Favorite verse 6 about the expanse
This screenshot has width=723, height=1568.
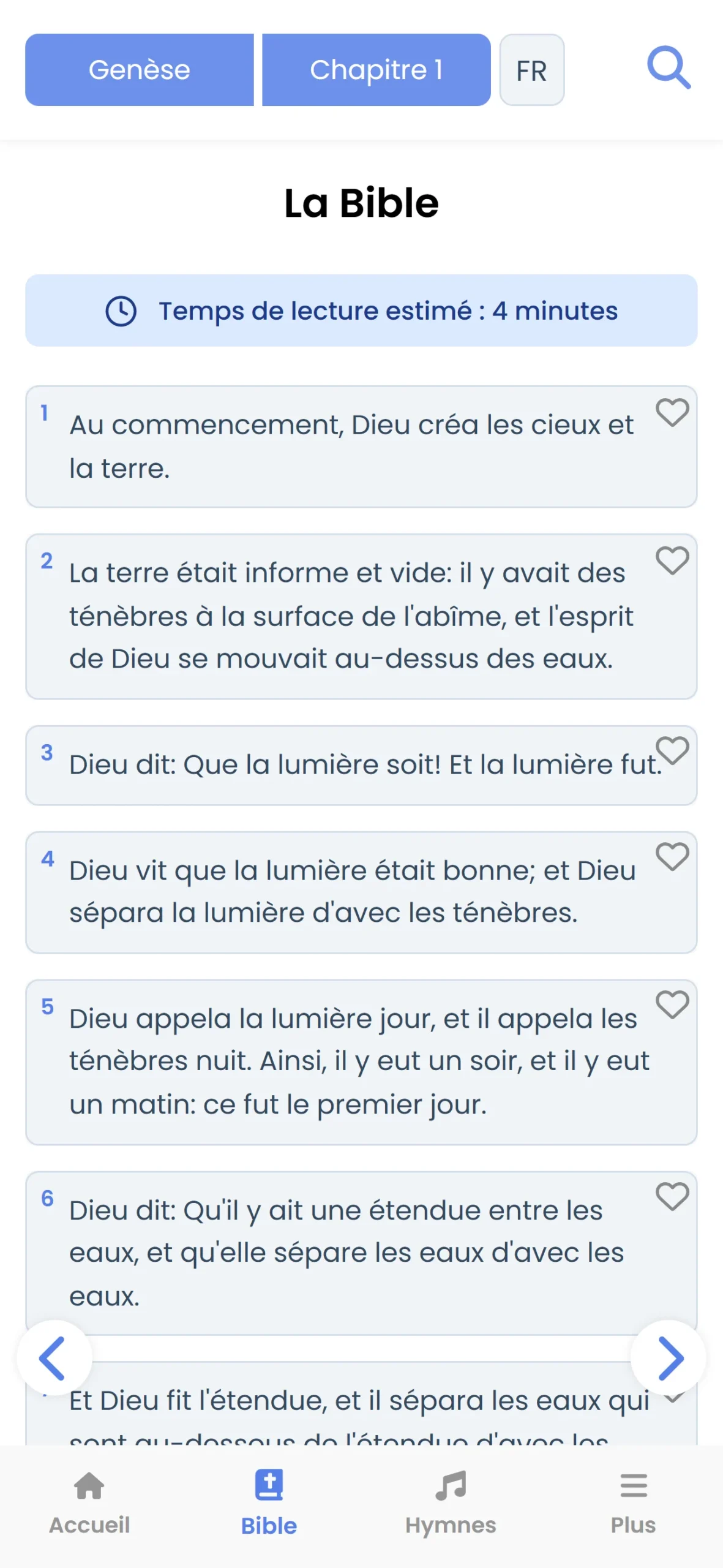pos(672,1196)
